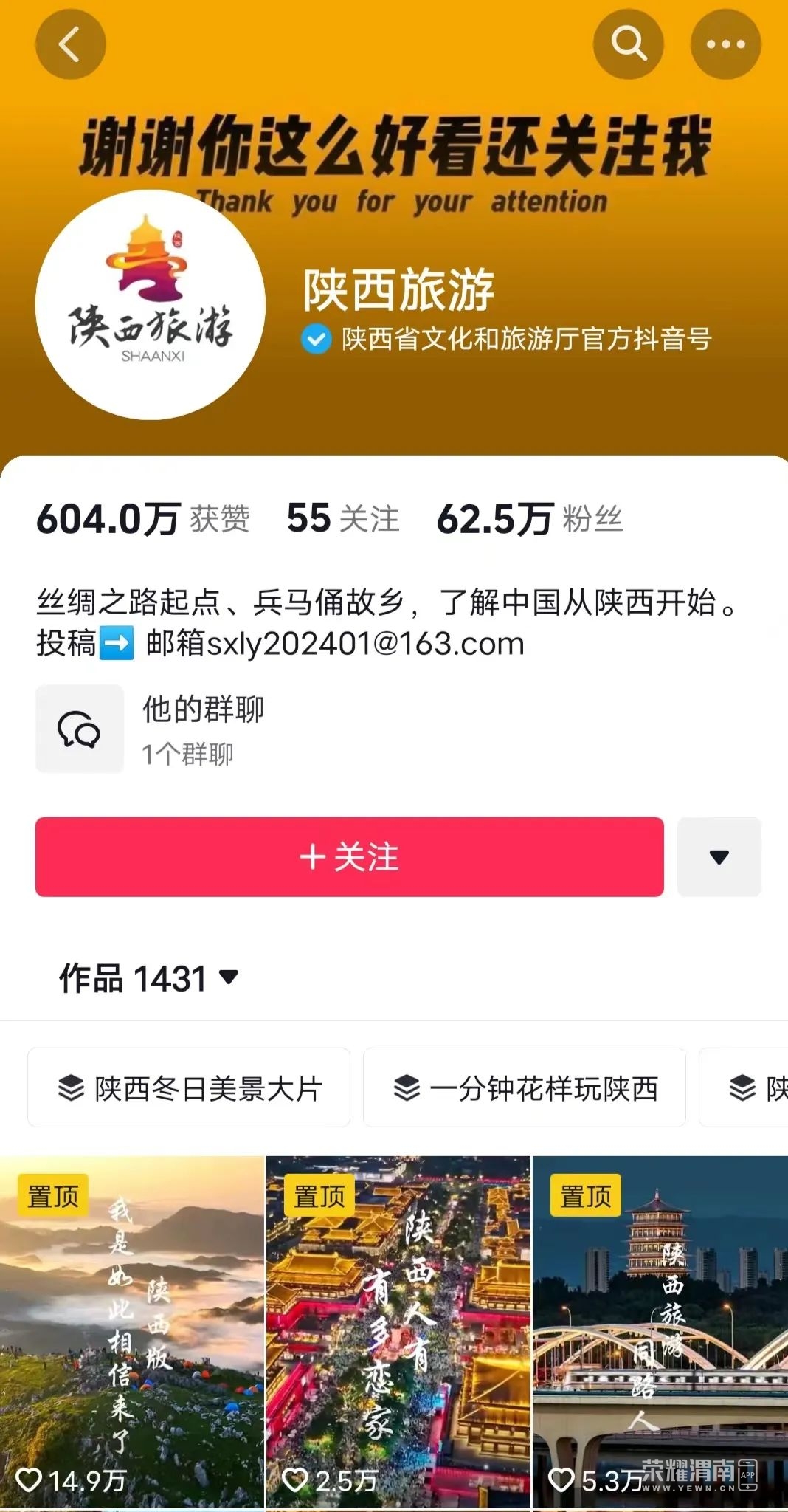The image size is (788, 1512).
Task: Open search on this profile
Action: [x=628, y=44]
